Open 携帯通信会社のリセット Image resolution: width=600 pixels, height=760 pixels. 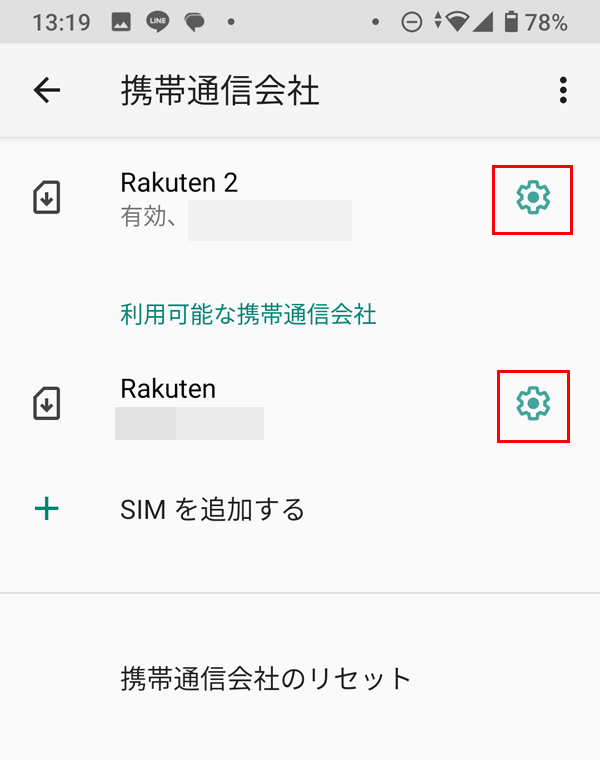(x=266, y=679)
